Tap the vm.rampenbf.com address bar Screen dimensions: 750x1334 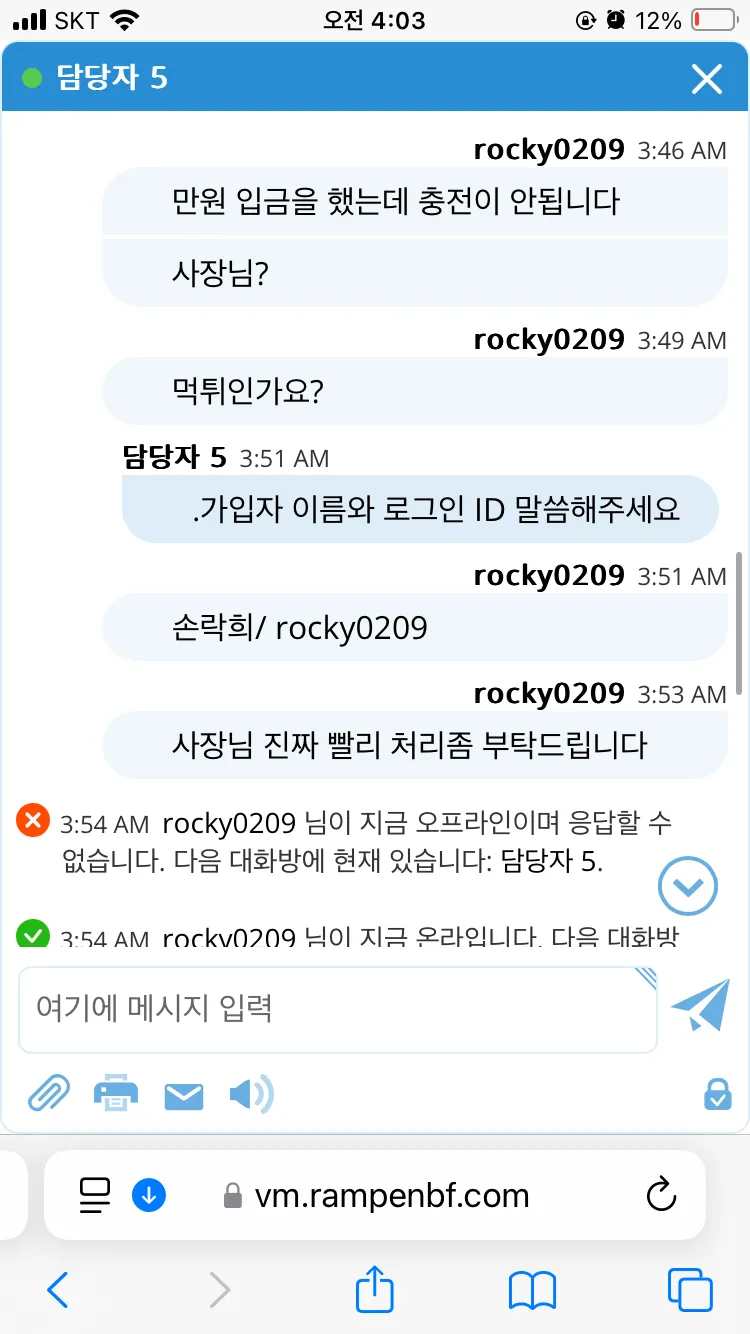pos(390,1195)
